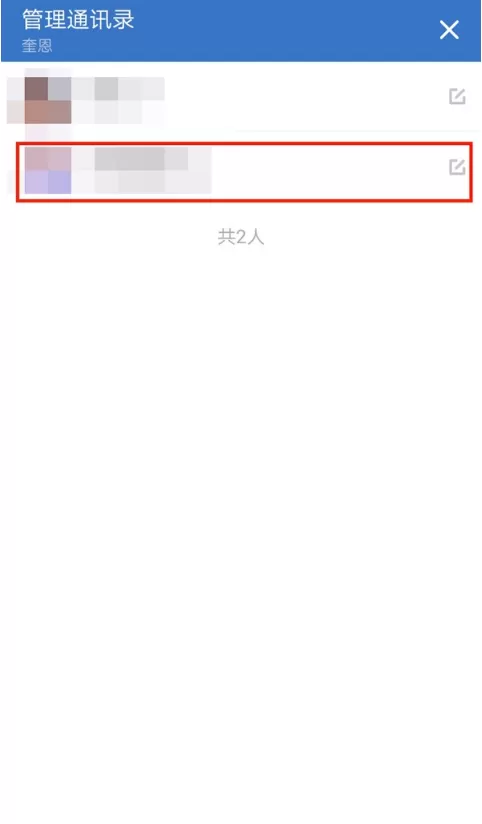Open the first contact row
Viewport: 482px width, 824px height.
[x=241, y=97]
